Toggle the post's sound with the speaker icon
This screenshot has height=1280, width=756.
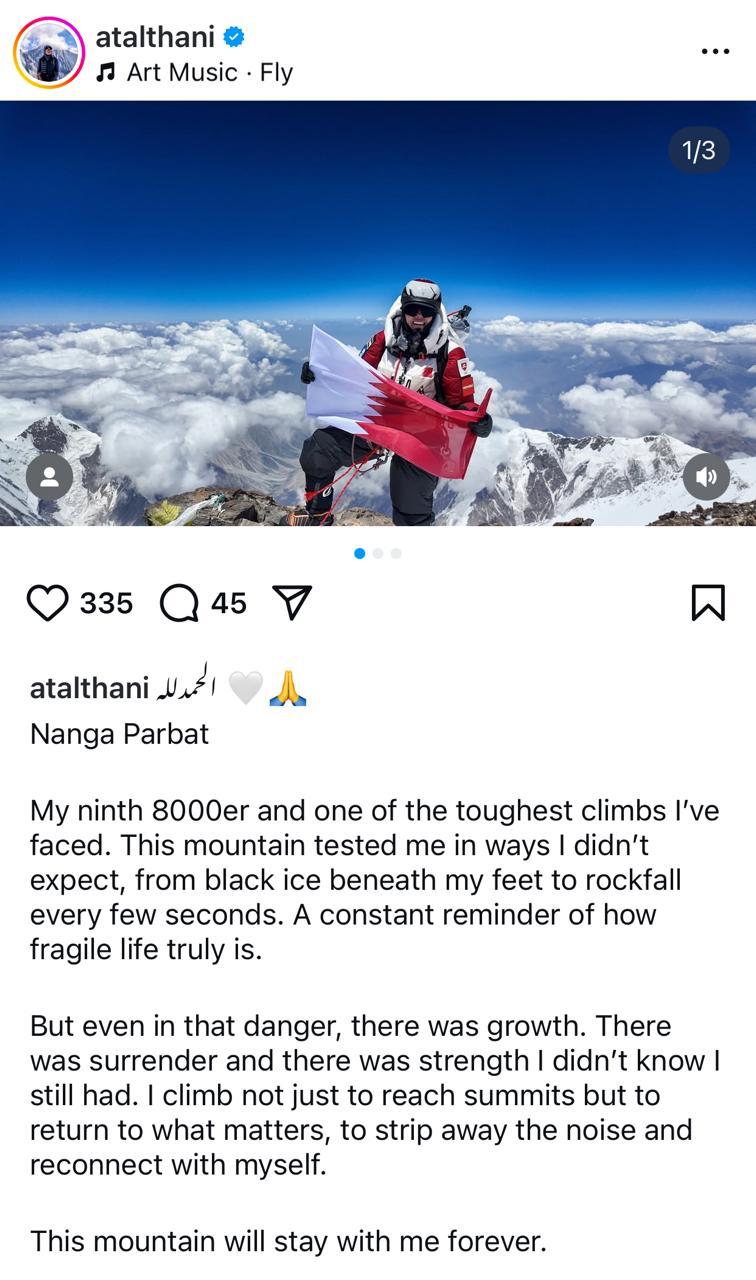[x=706, y=477]
